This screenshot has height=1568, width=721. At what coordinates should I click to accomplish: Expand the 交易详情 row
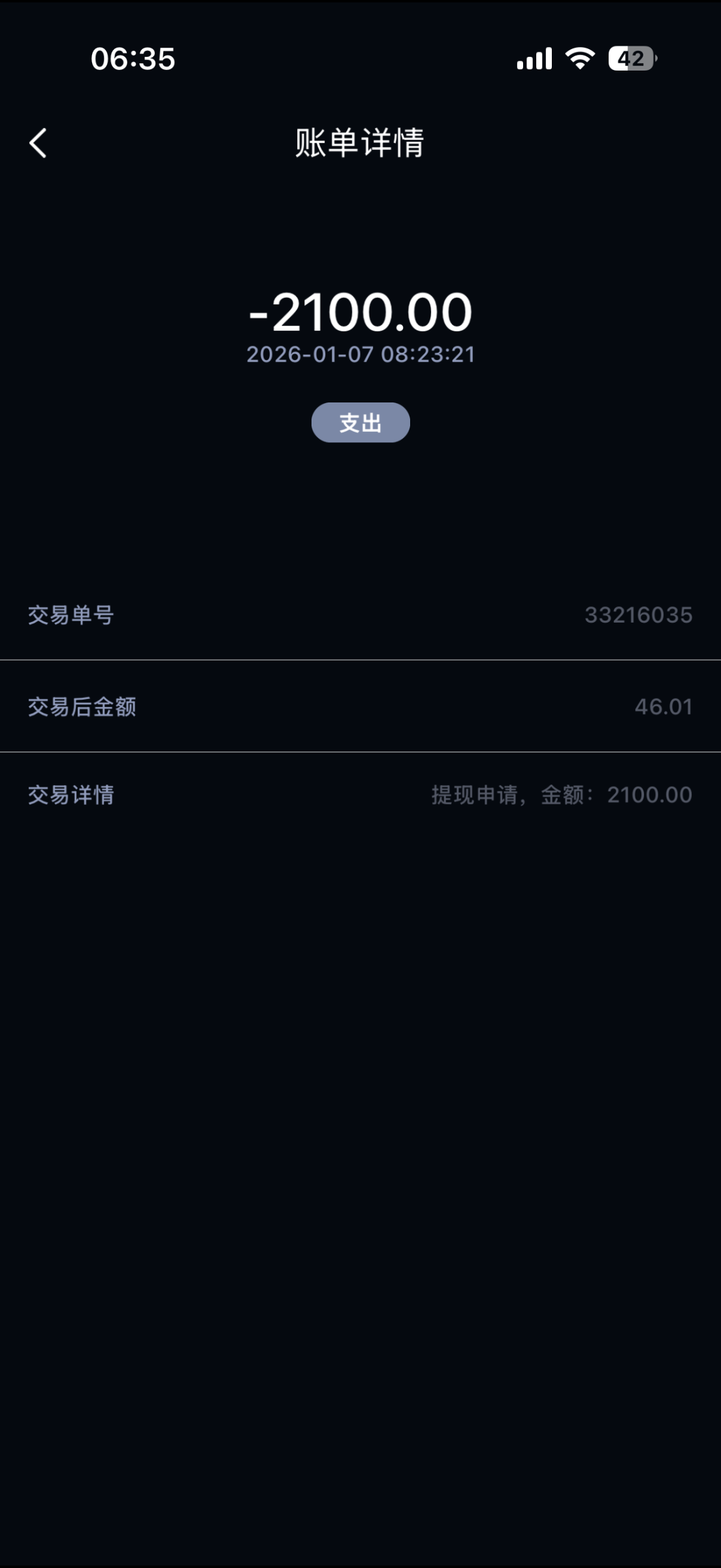tap(360, 794)
